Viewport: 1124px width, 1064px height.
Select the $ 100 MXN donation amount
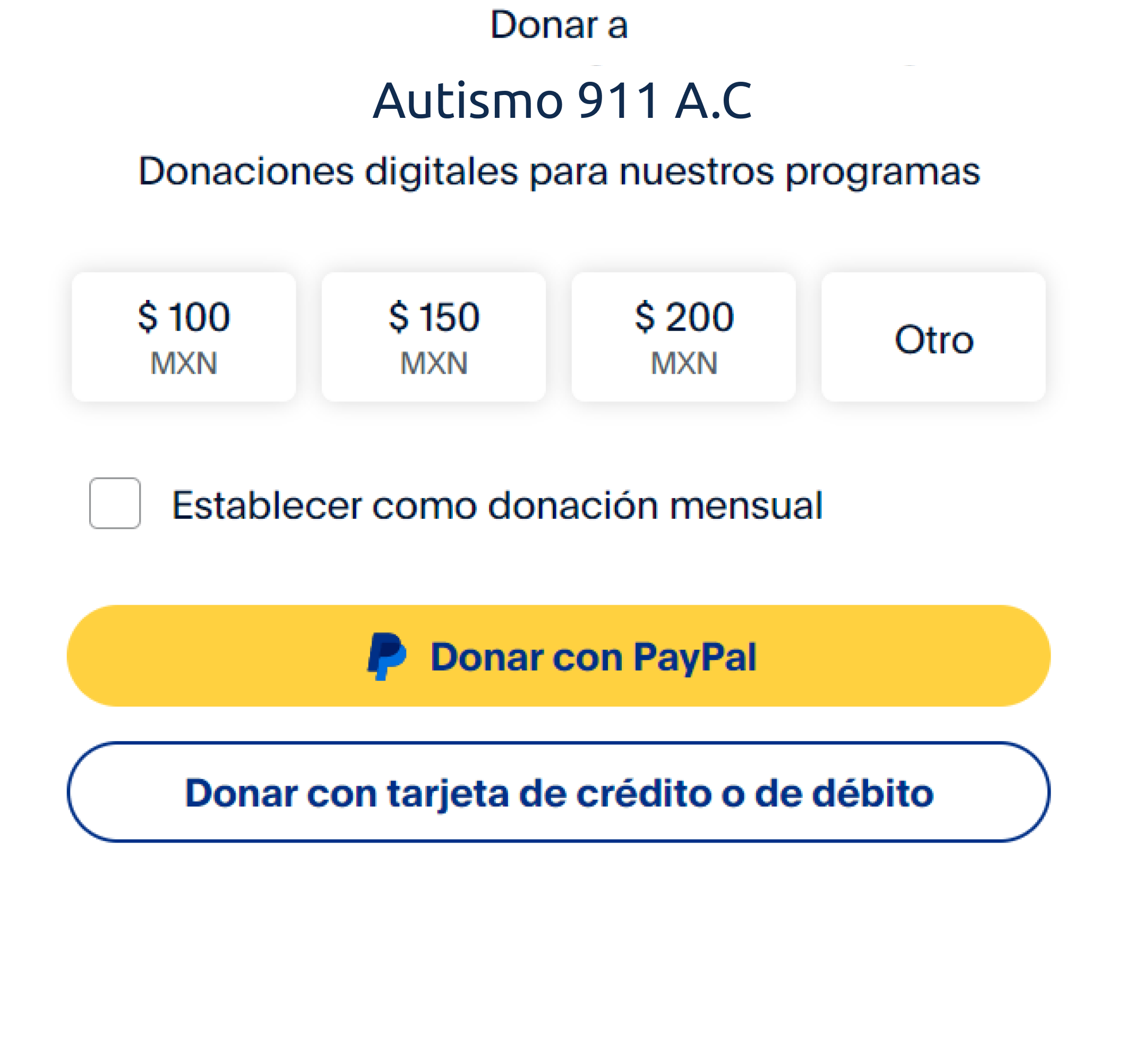184,338
